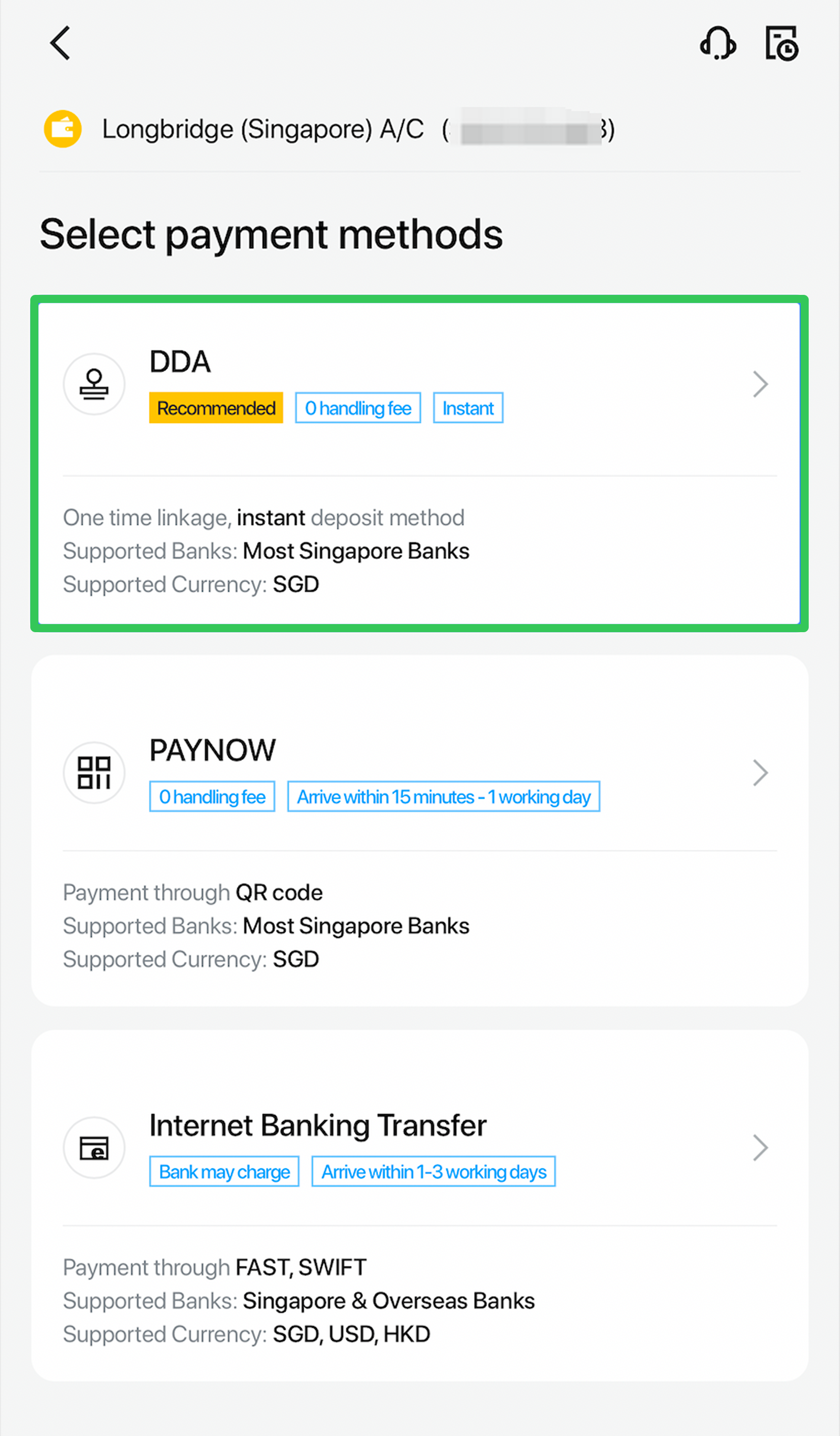Go back to the previous screen
This screenshot has height=1436, width=840.
(60, 43)
